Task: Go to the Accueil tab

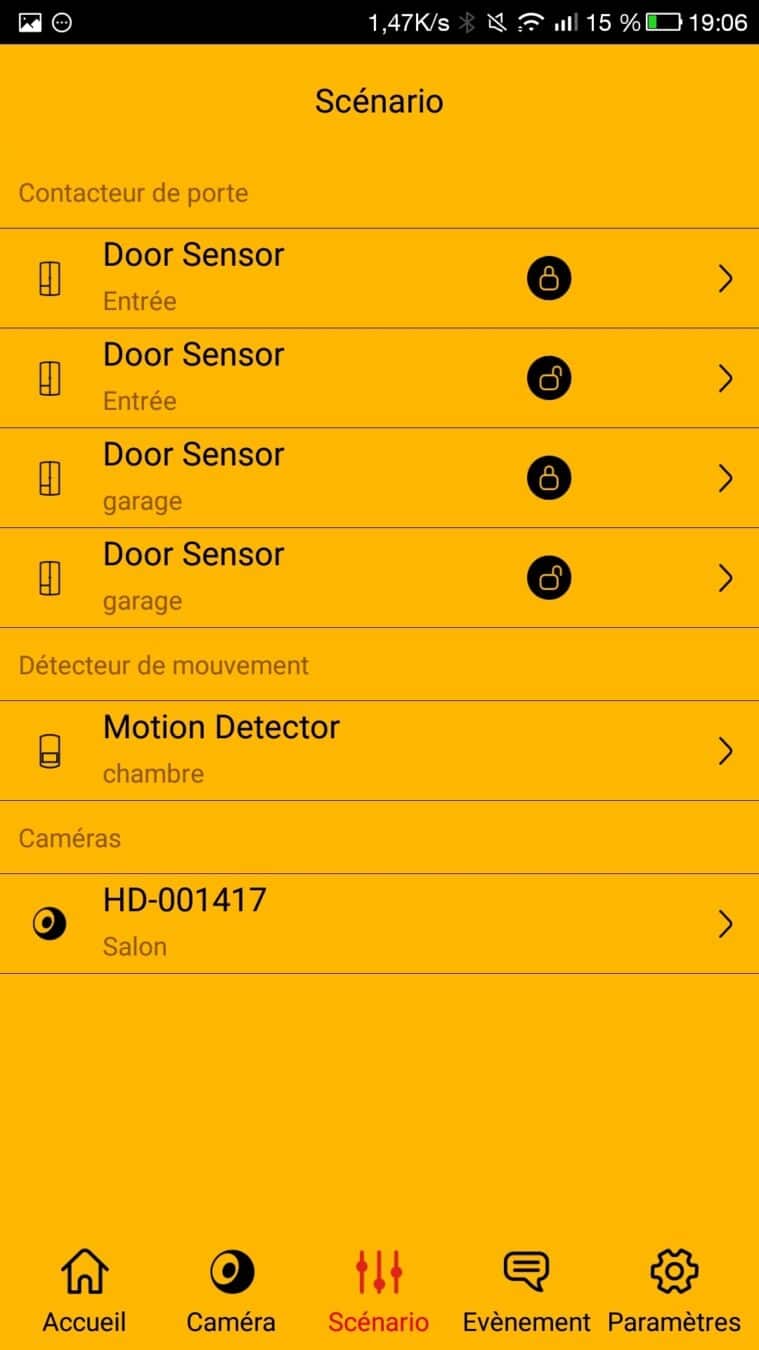Action: [x=84, y=1291]
